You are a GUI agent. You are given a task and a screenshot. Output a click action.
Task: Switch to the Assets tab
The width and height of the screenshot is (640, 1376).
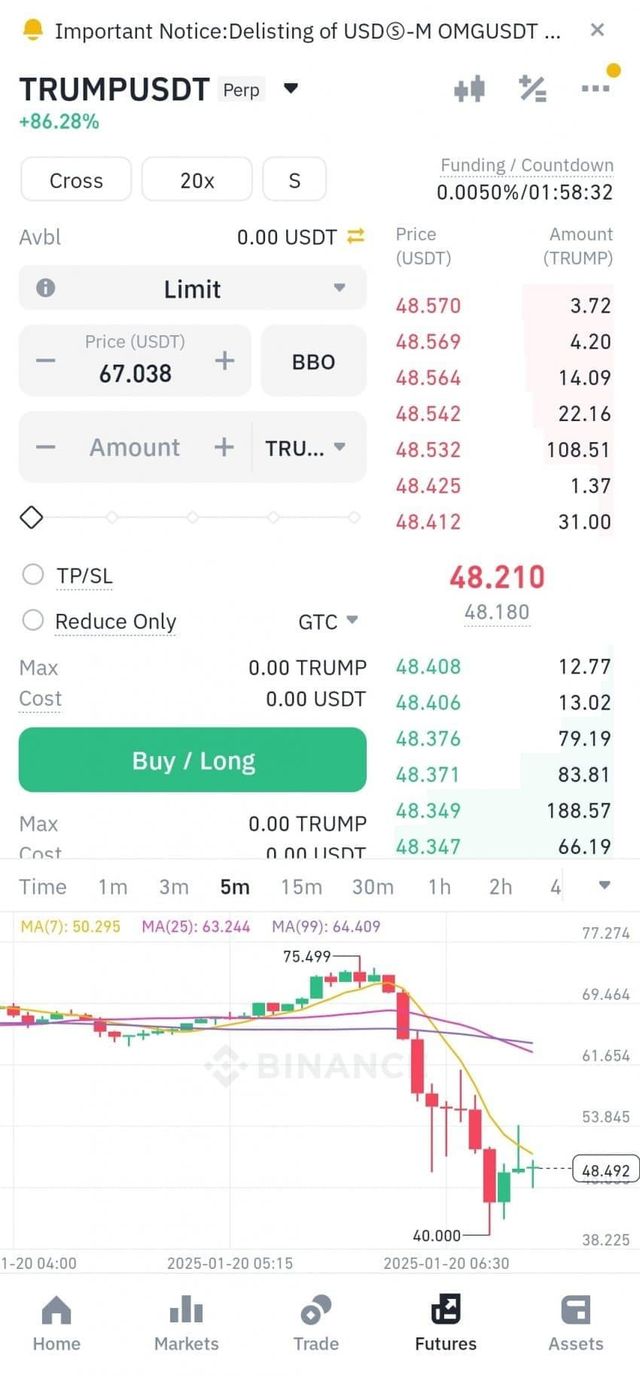tap(576, 1322)
